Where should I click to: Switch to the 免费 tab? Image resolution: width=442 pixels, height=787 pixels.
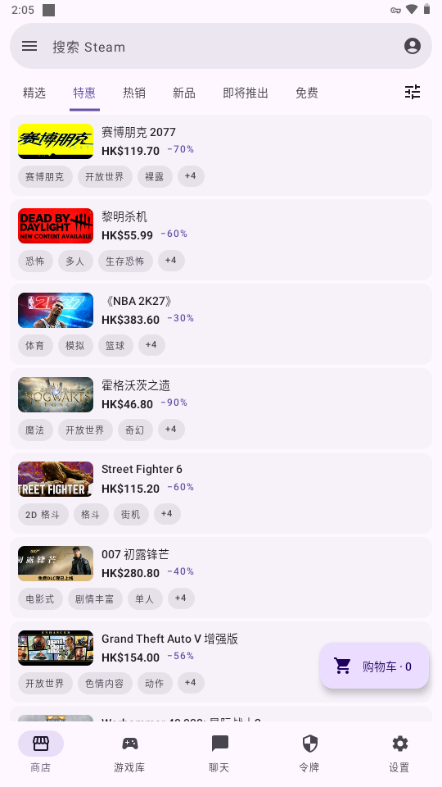click(307, 93)
